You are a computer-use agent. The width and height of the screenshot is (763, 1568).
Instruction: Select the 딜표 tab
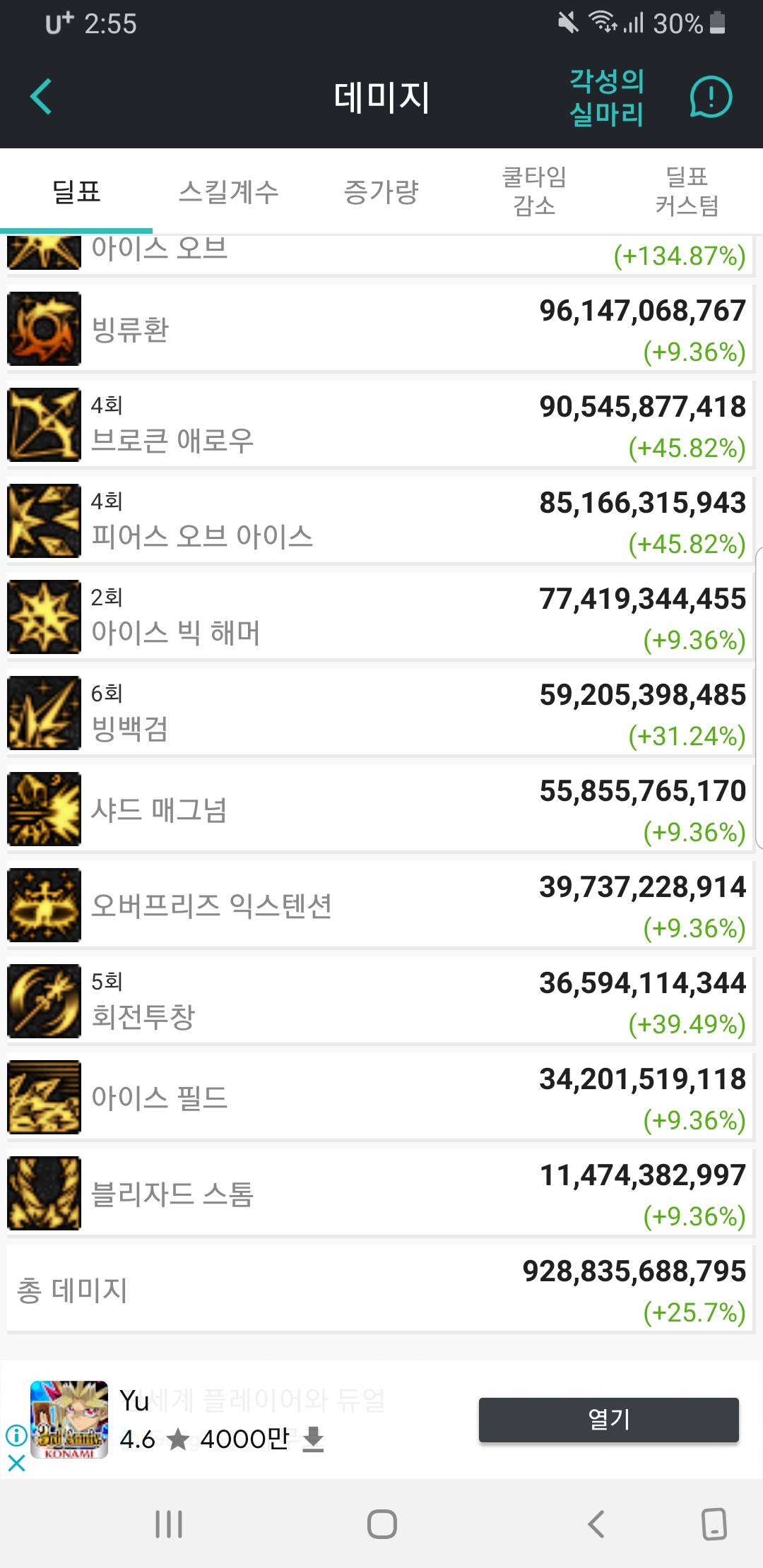(76, 191)
